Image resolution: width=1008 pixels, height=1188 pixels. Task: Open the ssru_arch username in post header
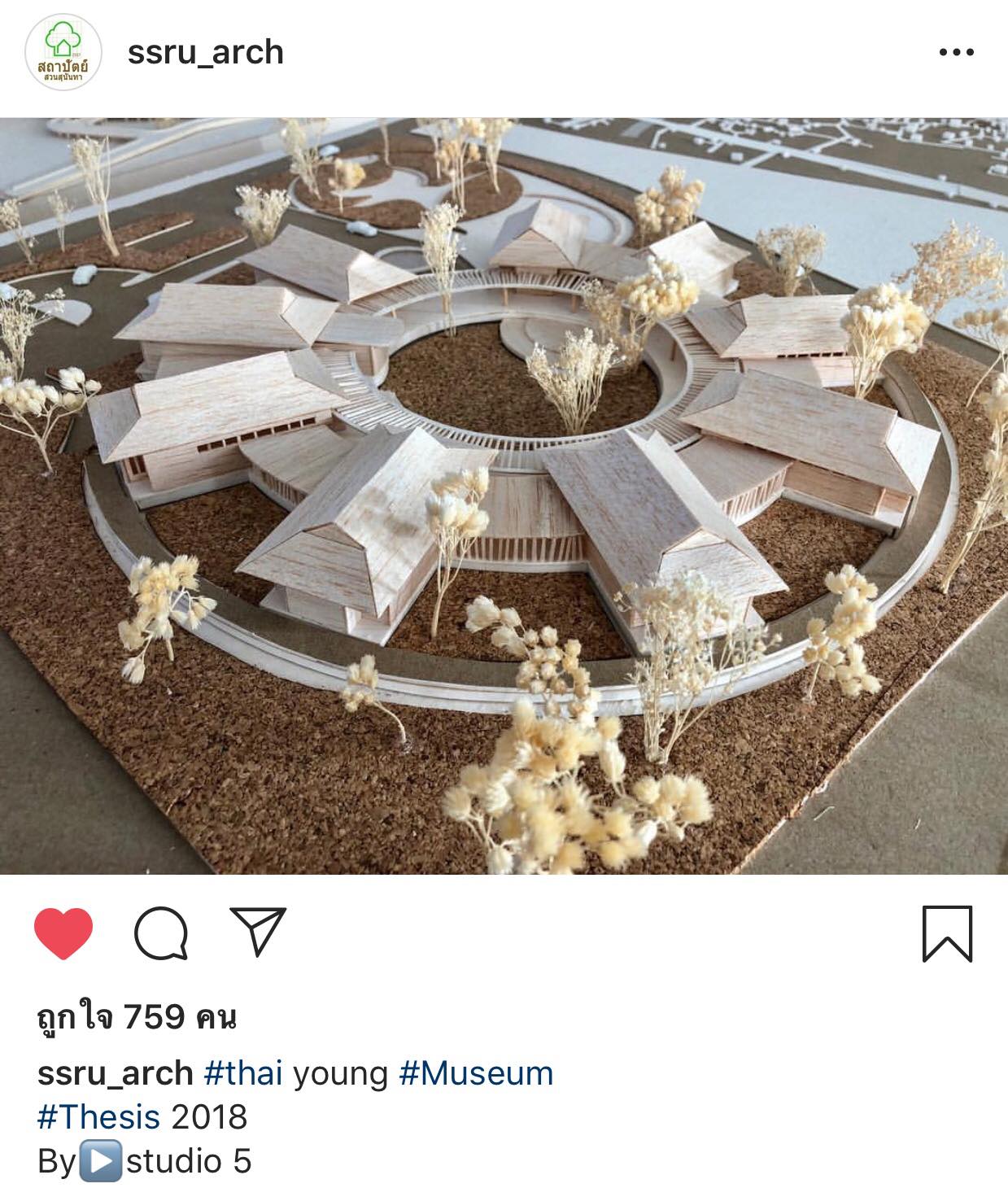pyautogui.click(x=206, y=53)
